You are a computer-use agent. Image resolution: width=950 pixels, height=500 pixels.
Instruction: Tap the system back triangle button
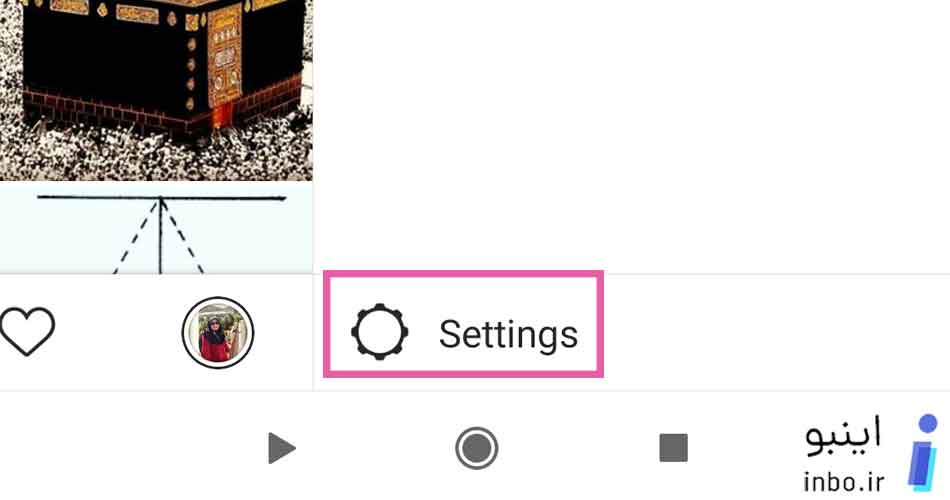pyautogui.click(x=282, y=448)
